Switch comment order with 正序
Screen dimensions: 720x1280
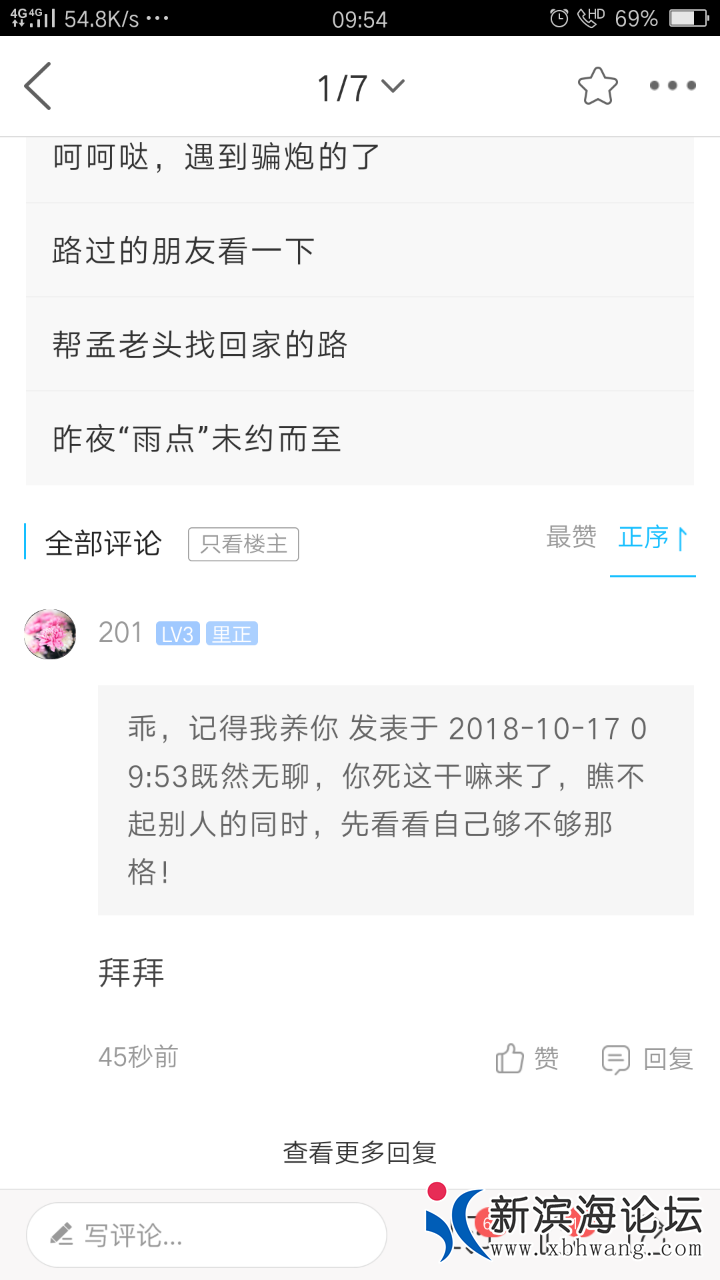pyautogui.click(x=652, y=538)
